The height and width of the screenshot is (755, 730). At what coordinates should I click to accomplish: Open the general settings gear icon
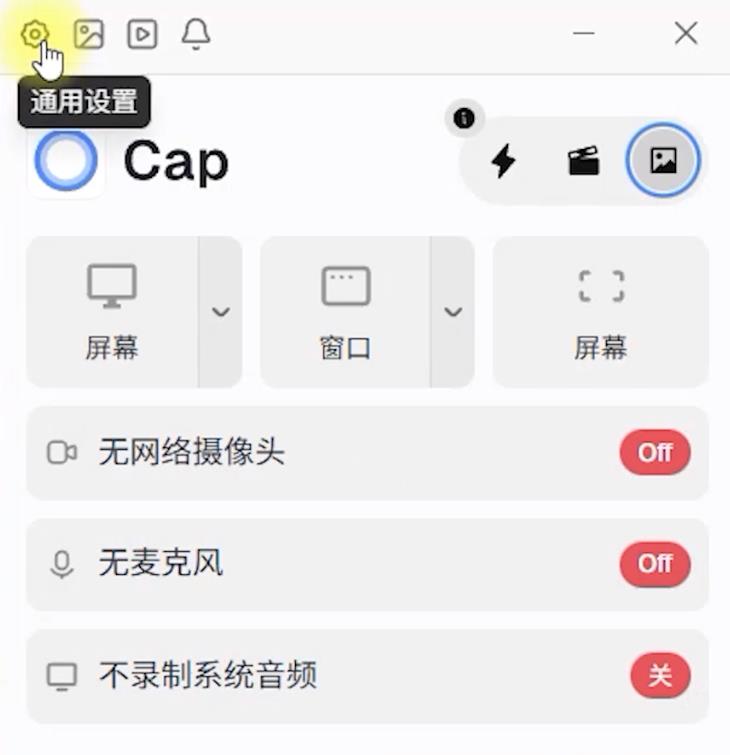point(35,34)
